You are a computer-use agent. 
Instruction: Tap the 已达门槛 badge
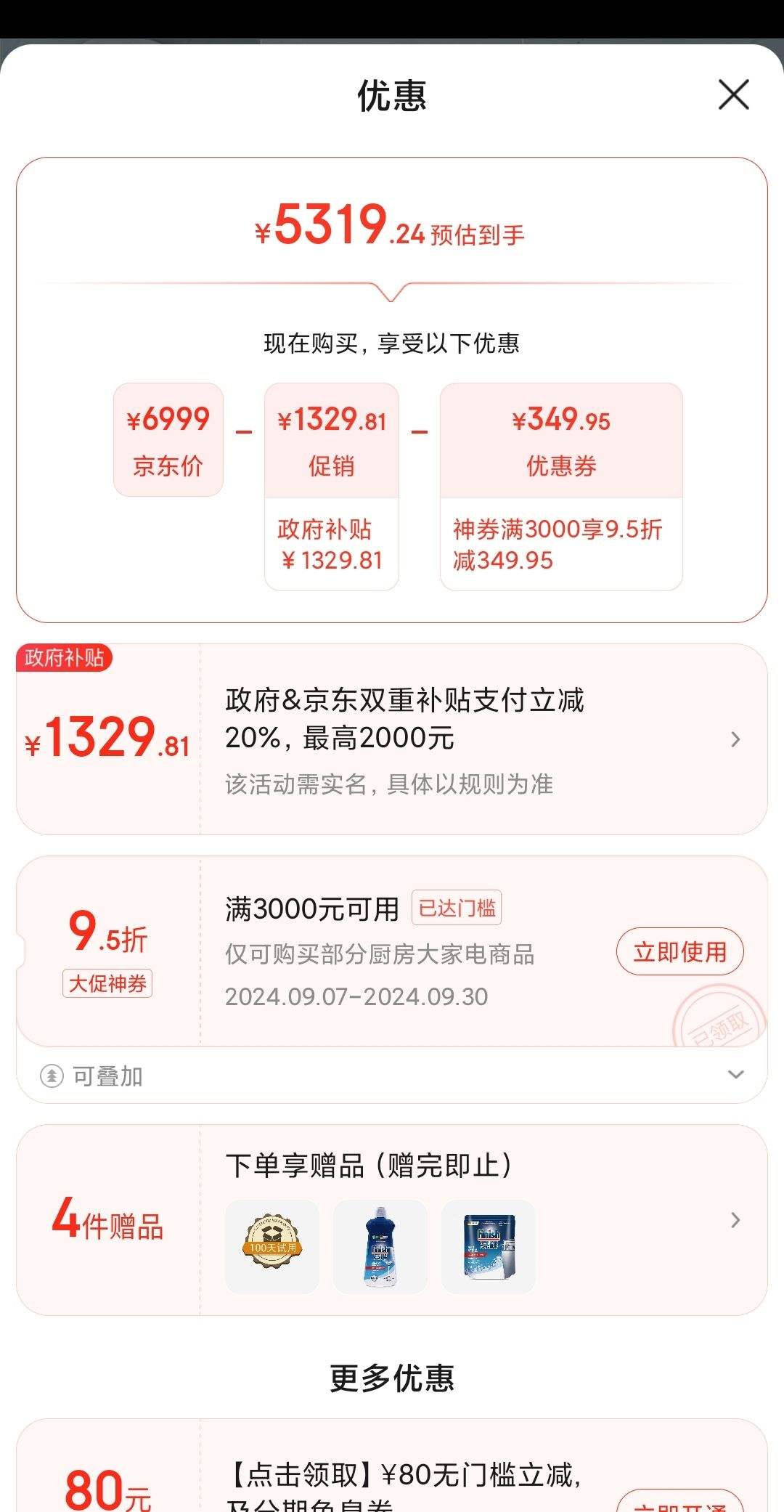pyautogui.click(x=457, y=907)
